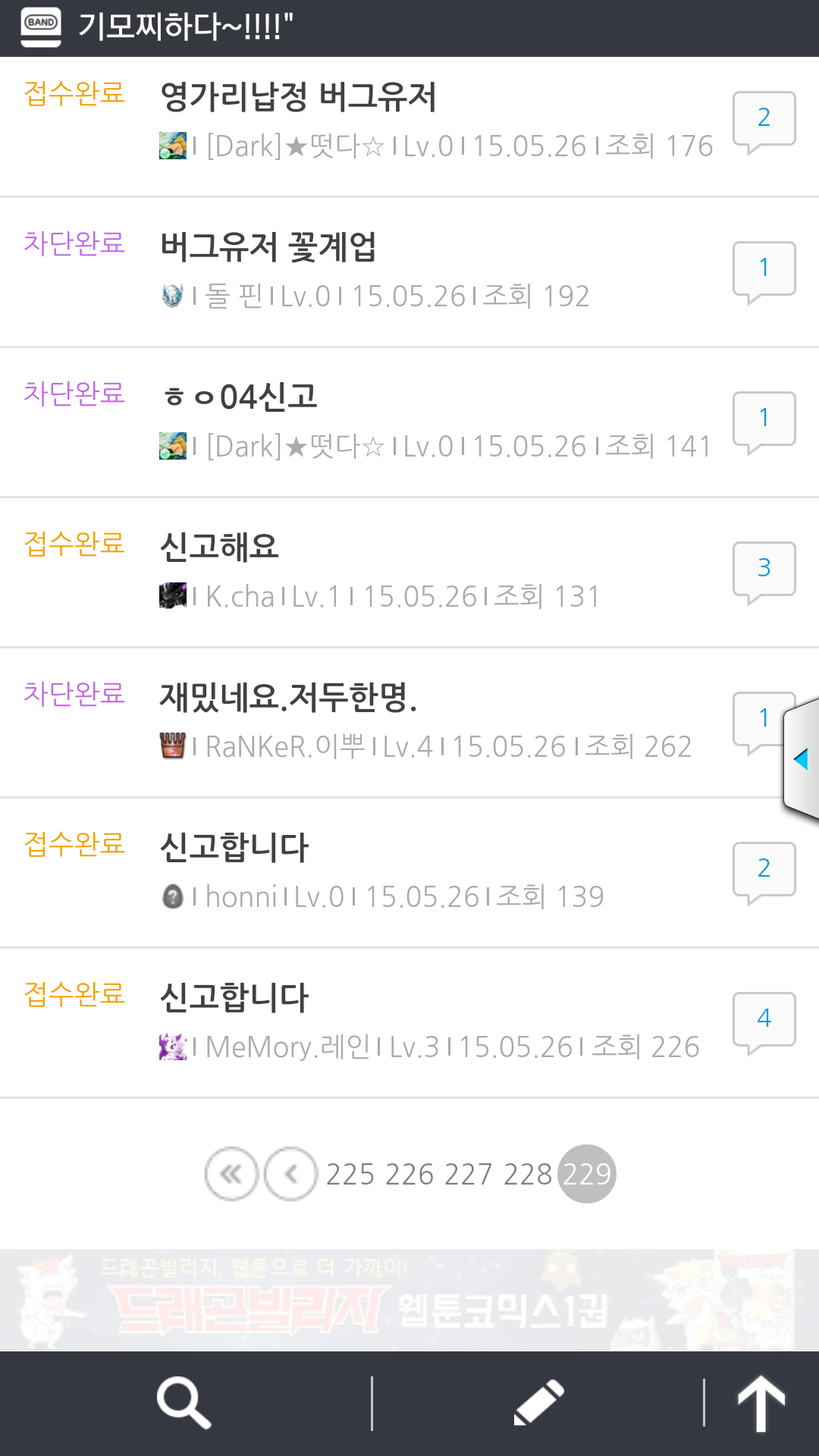This screenshot has width=819, height=1456.
Task: Go to previous page arrow
Action: point(290,1174)
